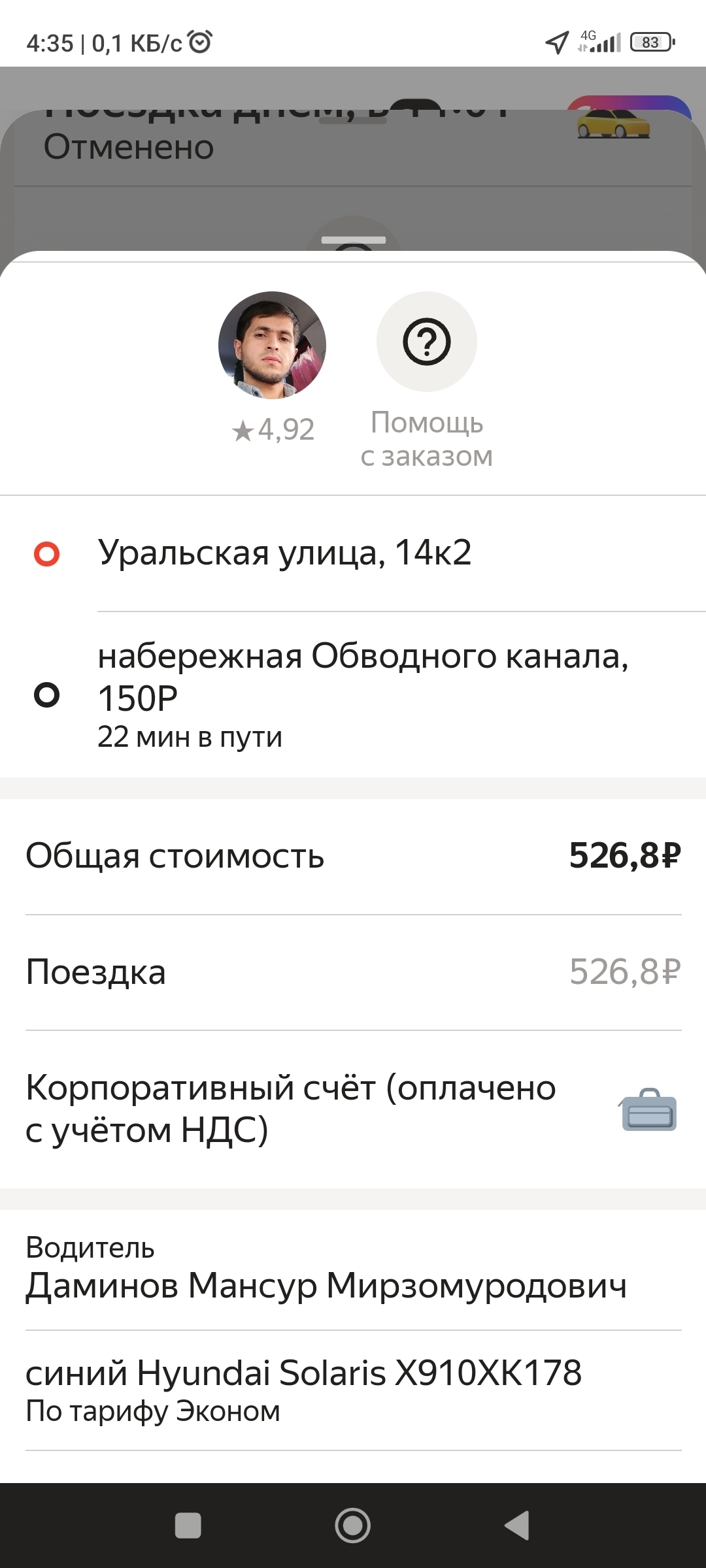This screenshot has height=1568, width=706.
Task: Open the recent apps view
Action: pyautogui.click(x=188, y=1526)
